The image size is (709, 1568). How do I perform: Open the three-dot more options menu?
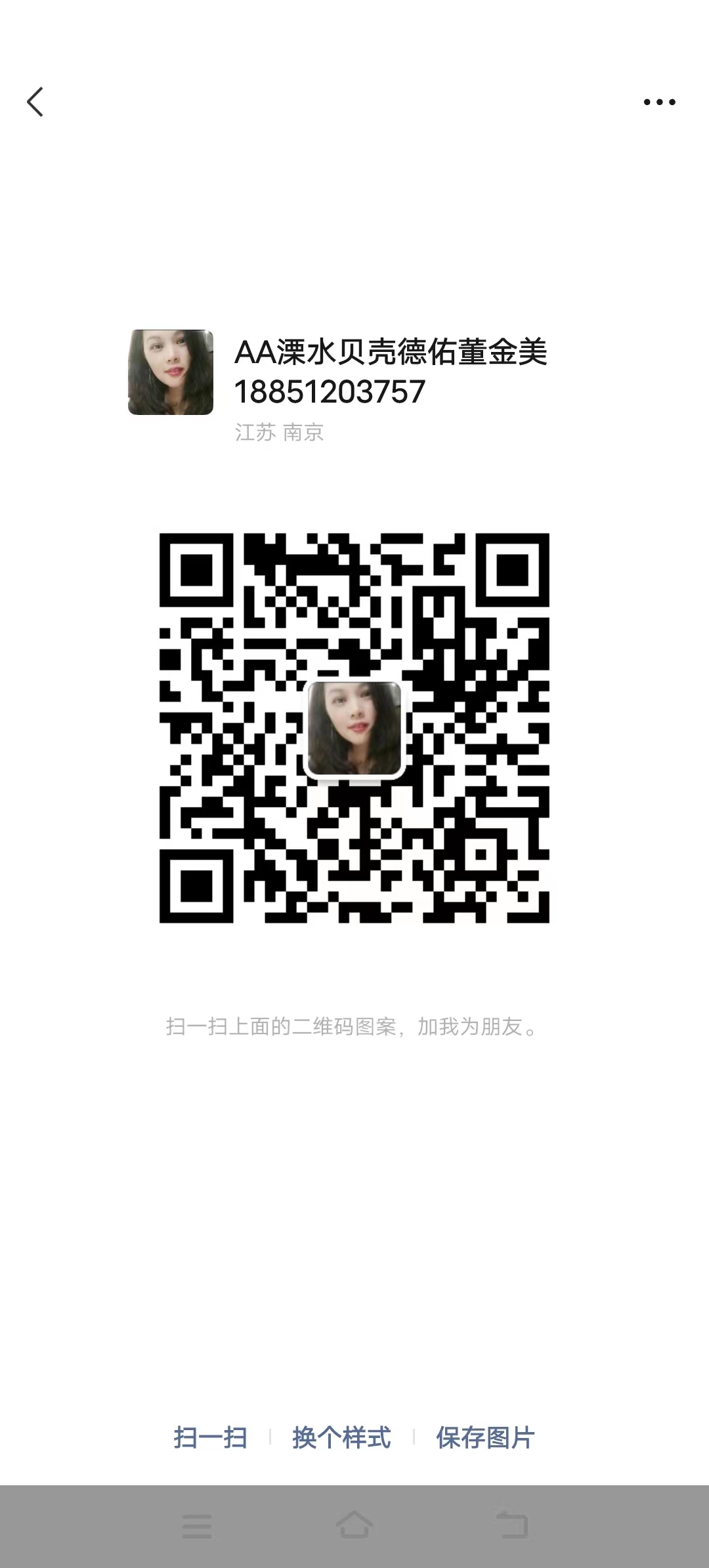coord(659,102)
